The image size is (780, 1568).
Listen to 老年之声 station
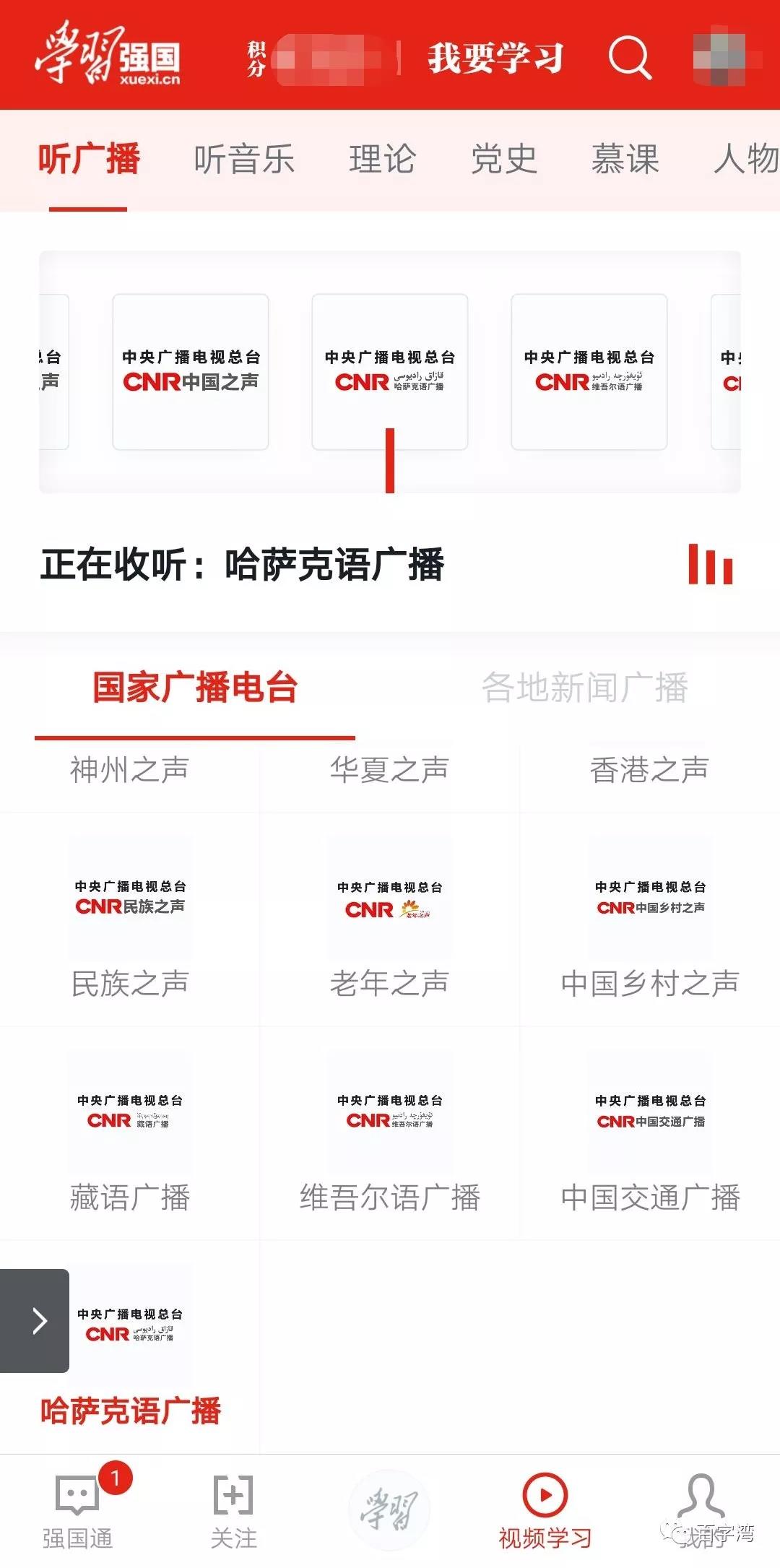click(x=390, y=917)
